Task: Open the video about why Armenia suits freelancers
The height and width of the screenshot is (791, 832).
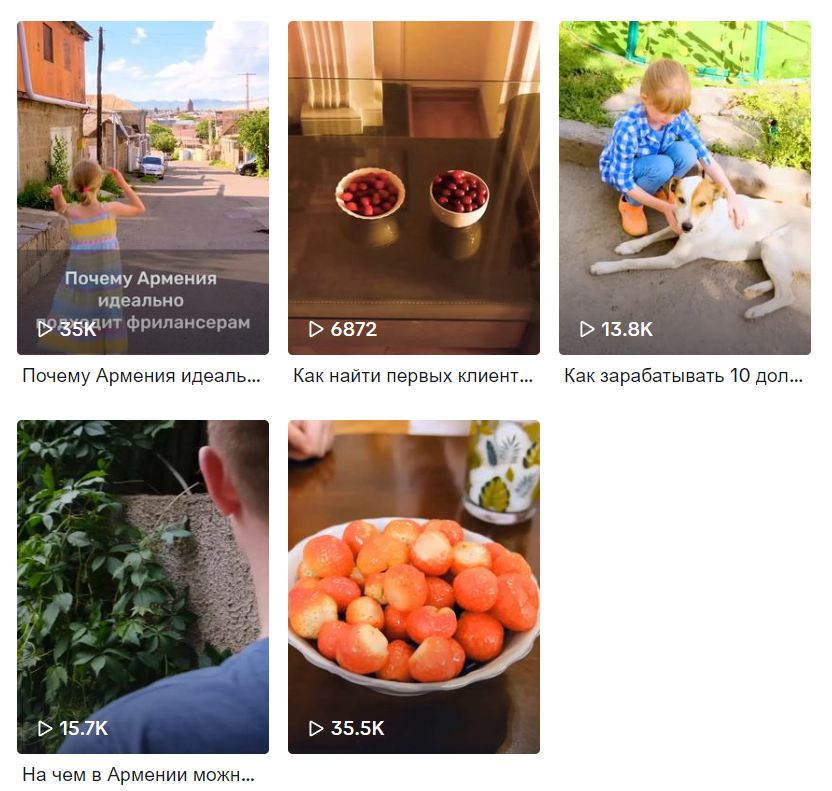Action: (x=143, y=188)
